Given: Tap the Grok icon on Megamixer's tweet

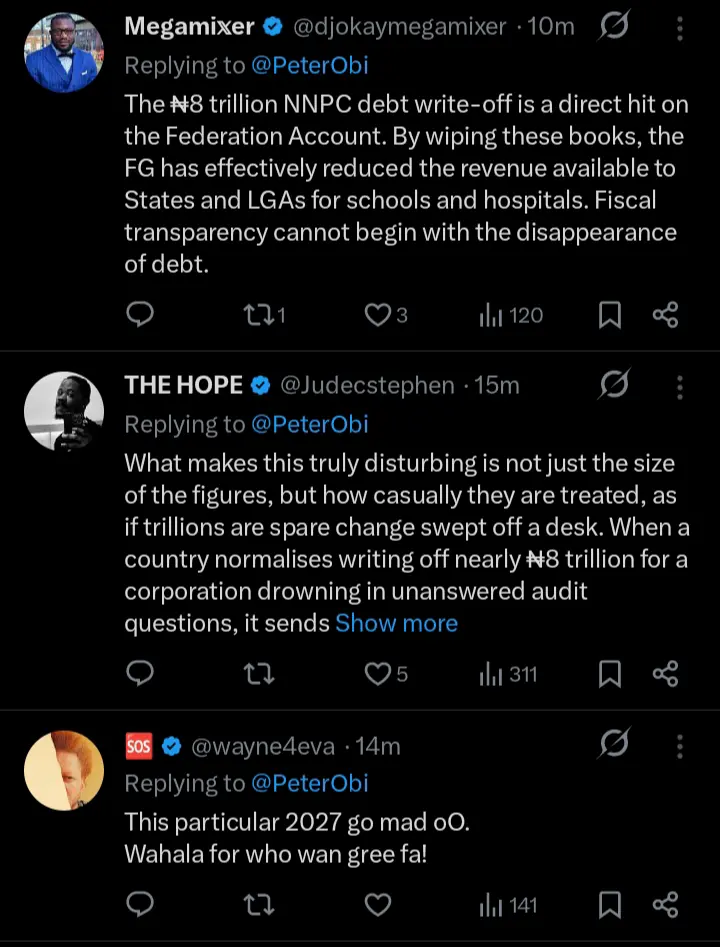Looking at the screenshot, I should [613, 28].
